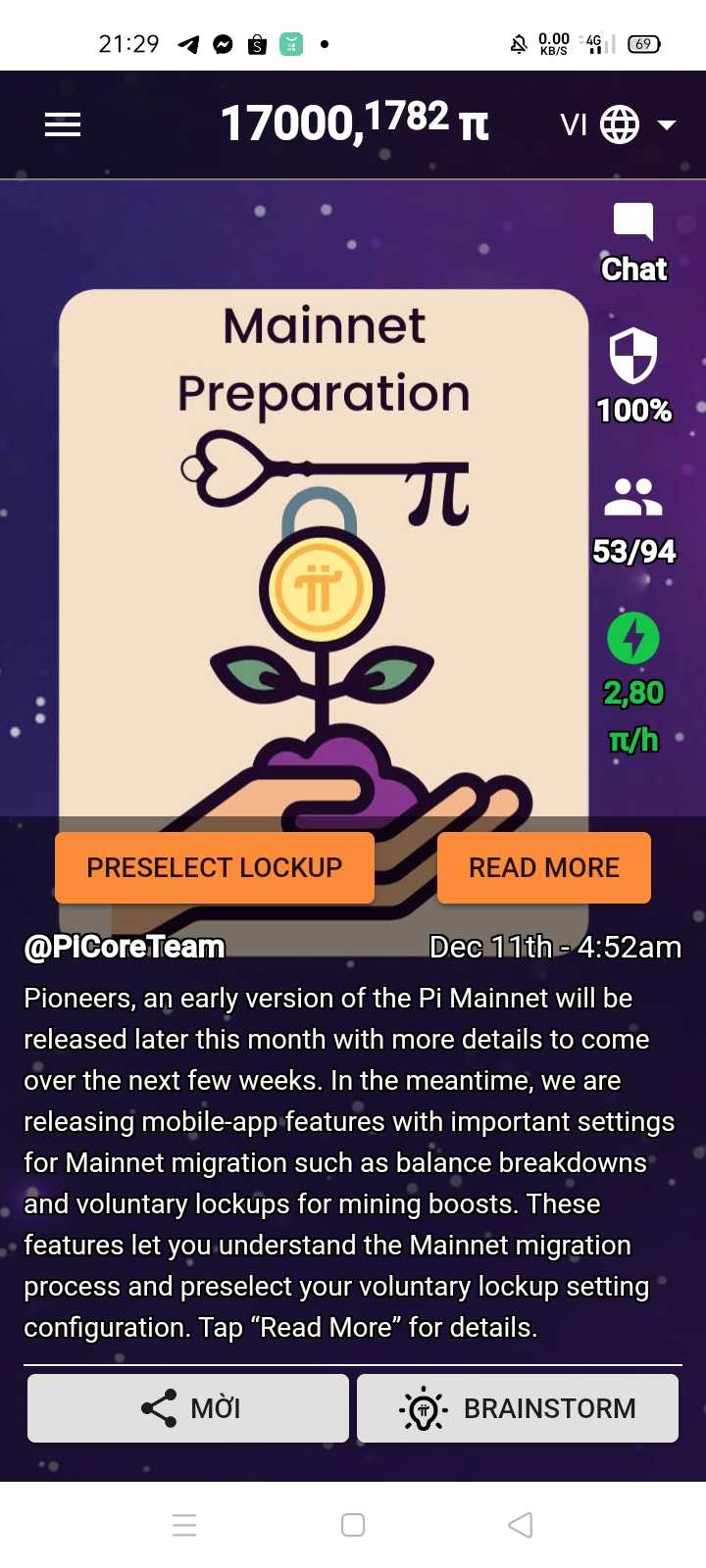
Task: Tap the Preselect Lockup button
Action: pyautogui.click(x=215, y=867)
